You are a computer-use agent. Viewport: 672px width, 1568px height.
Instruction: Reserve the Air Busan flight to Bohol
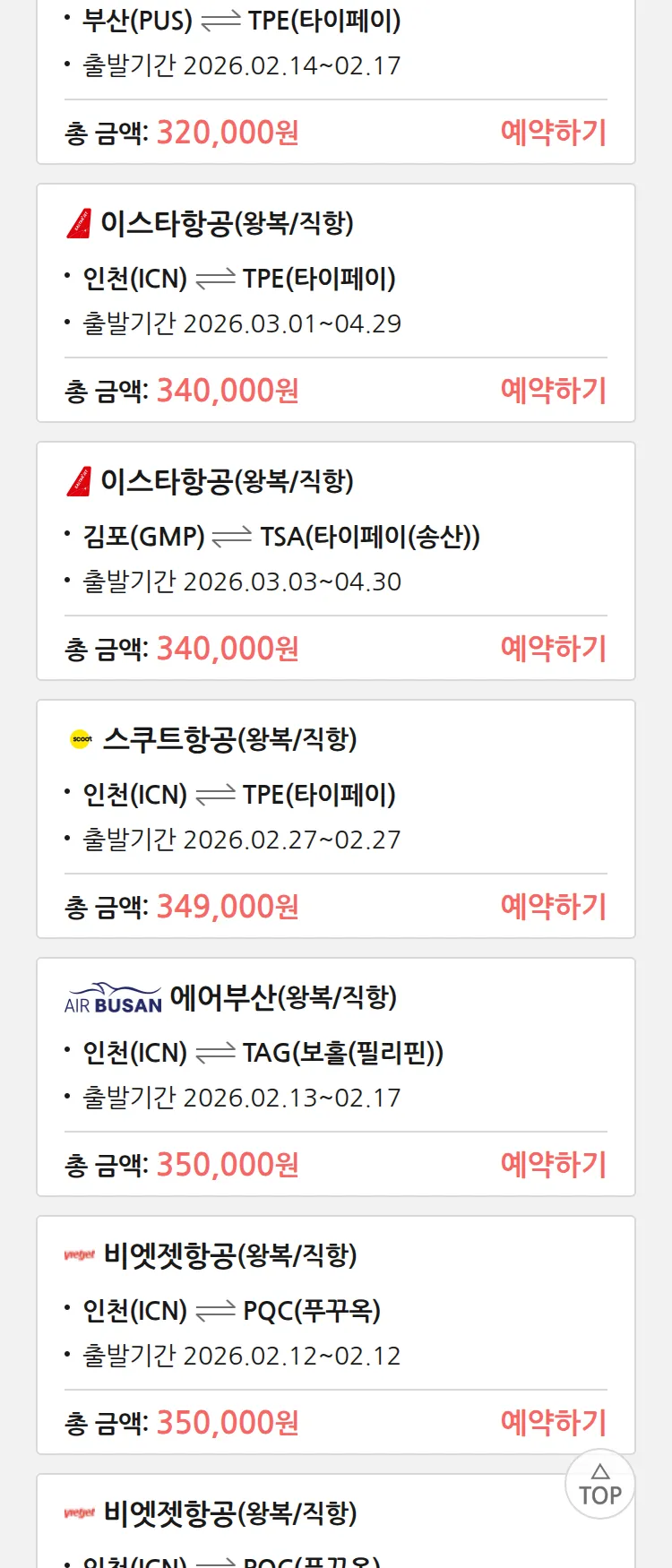click(553, 1165)
